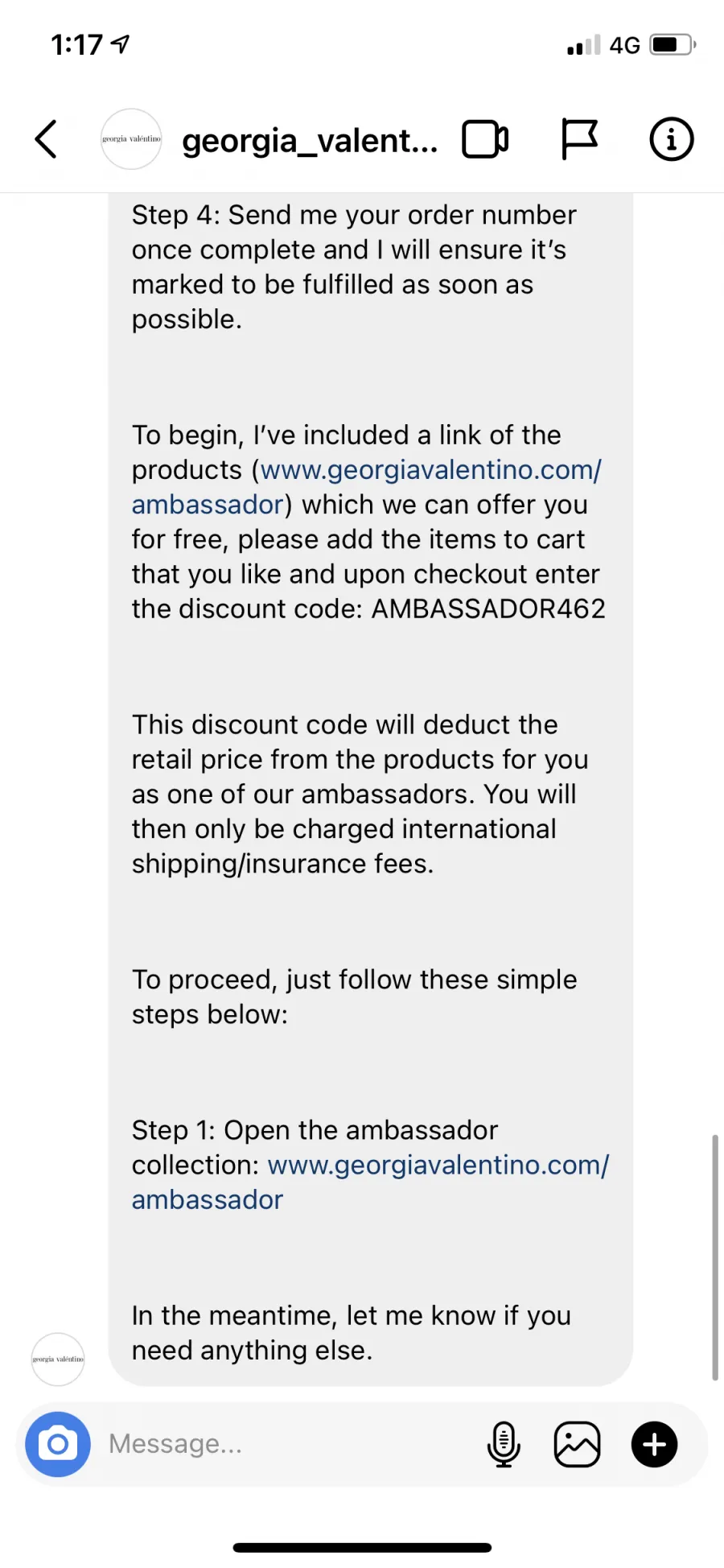Record a voice message
The height and width of the screenshot is (1568, 724).
504,1444
